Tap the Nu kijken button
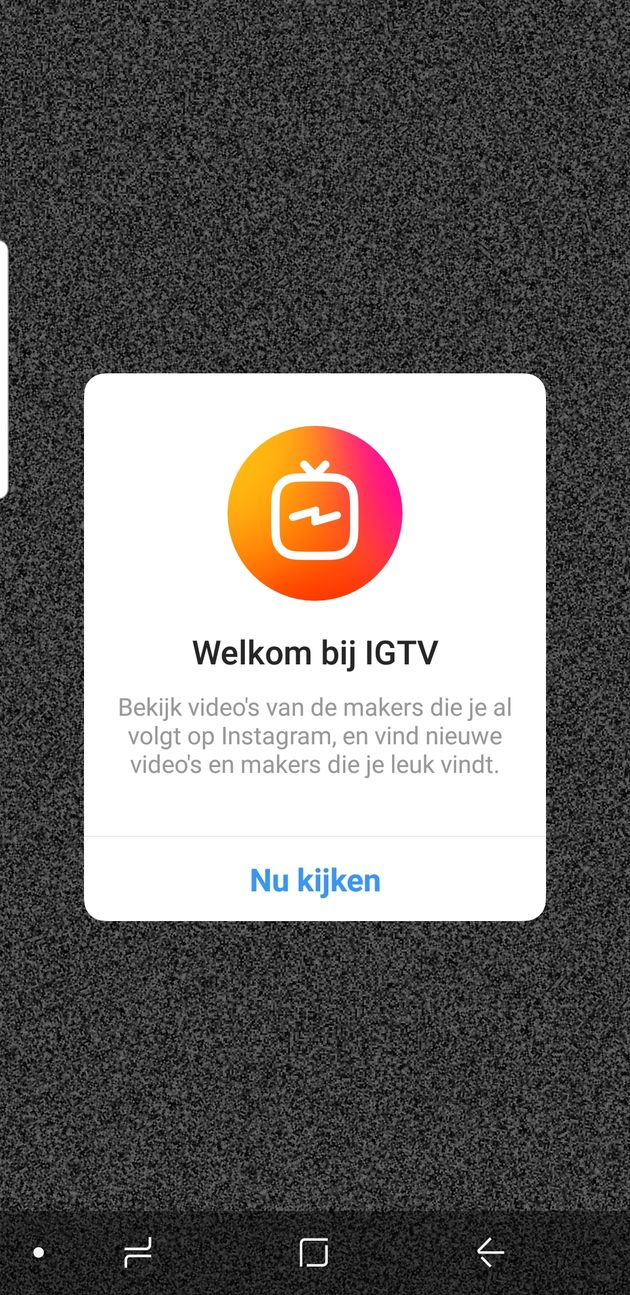630x1295 pixels. [x=315, y=880]
